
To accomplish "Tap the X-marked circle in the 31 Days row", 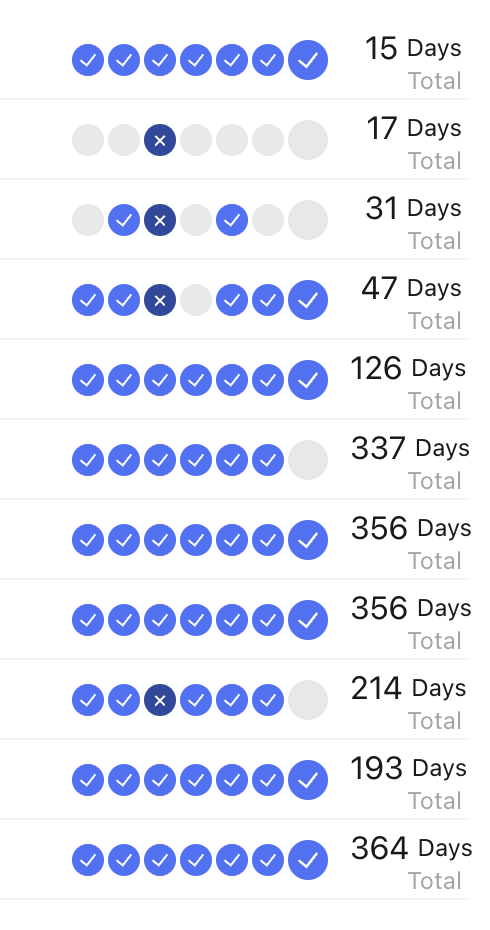I will pyautogui.click(x=160, y=220).
